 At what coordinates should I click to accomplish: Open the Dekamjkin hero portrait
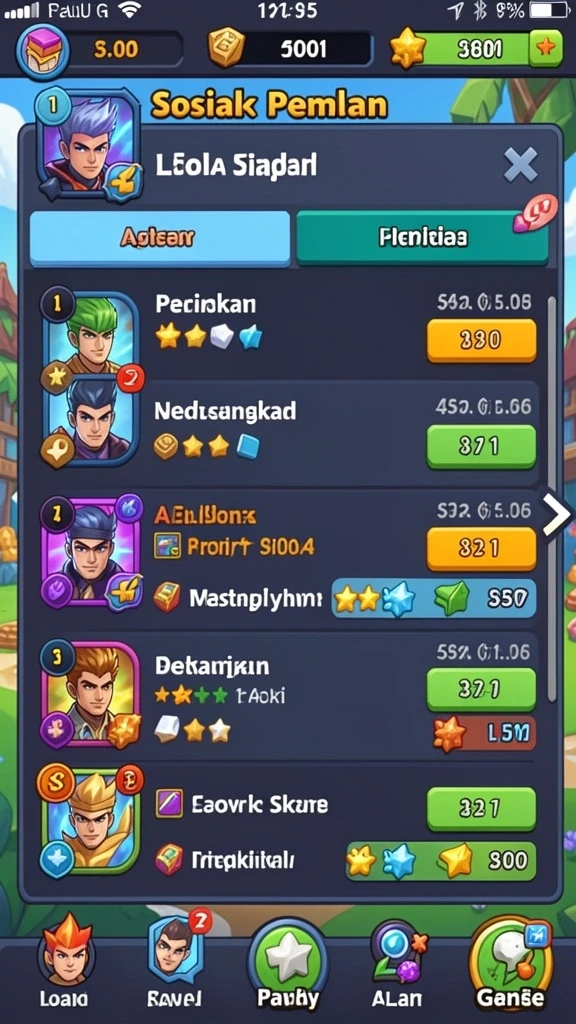click(x=91, y=694)
